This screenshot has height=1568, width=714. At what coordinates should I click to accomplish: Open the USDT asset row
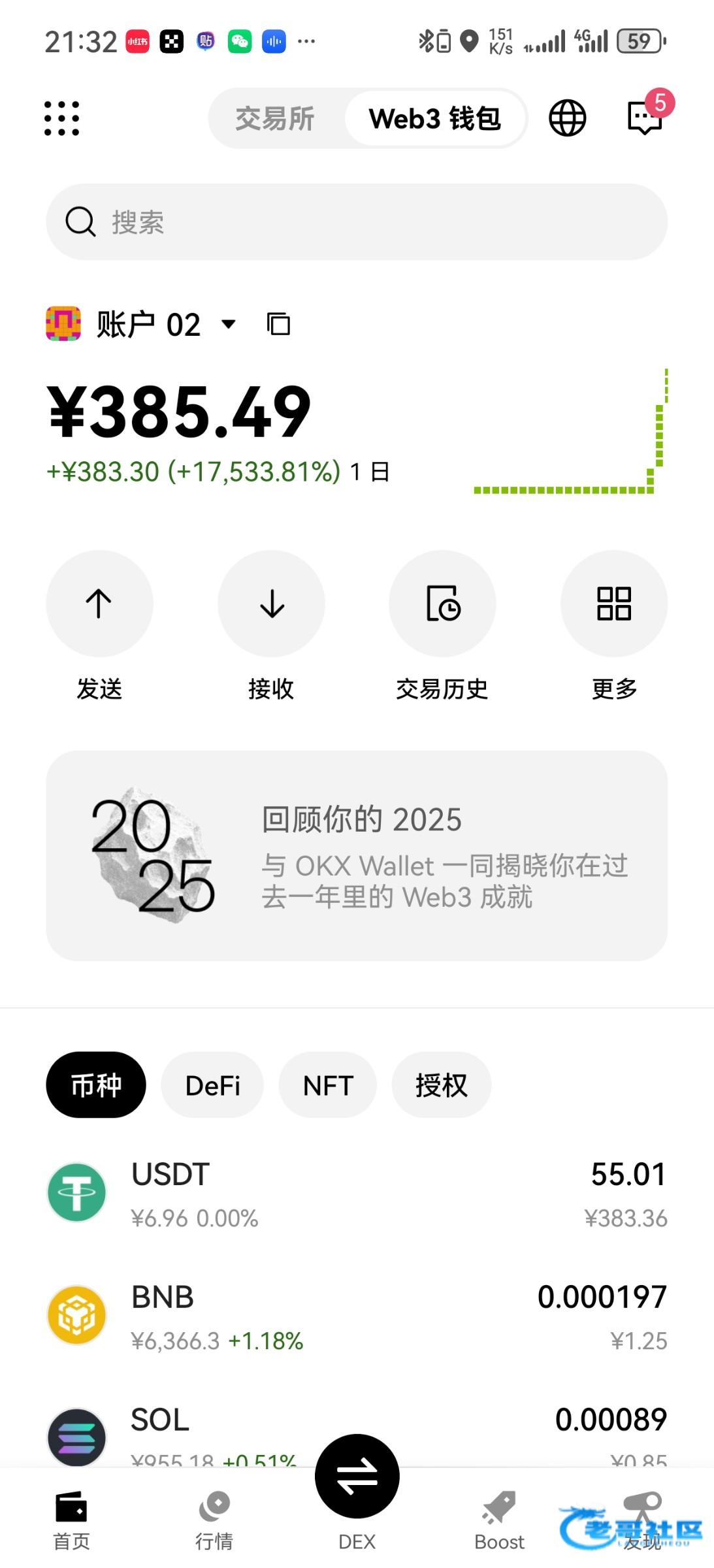[357, 1193]
